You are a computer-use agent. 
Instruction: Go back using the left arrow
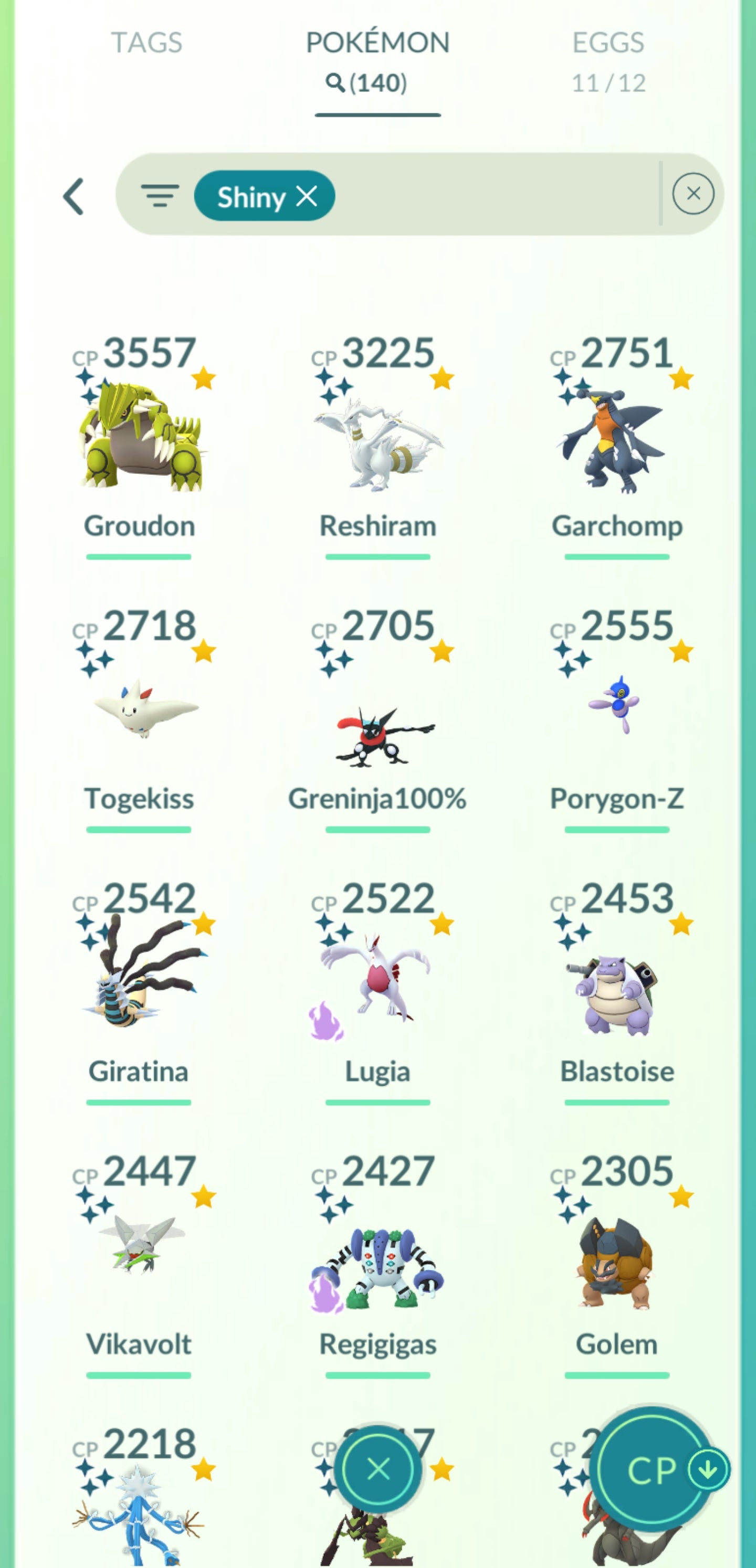(73, 196)
